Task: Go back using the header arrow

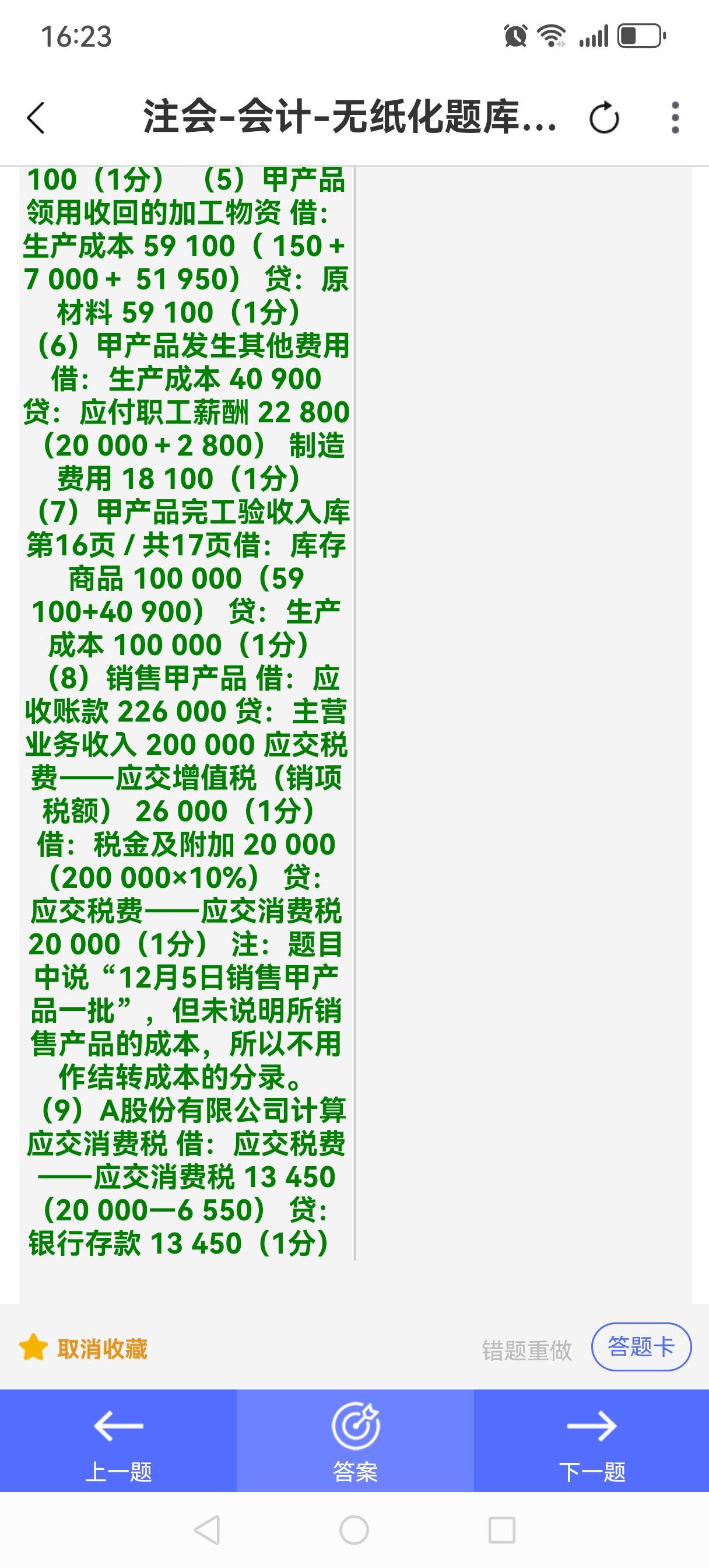Action: click(x=36, y=117)
